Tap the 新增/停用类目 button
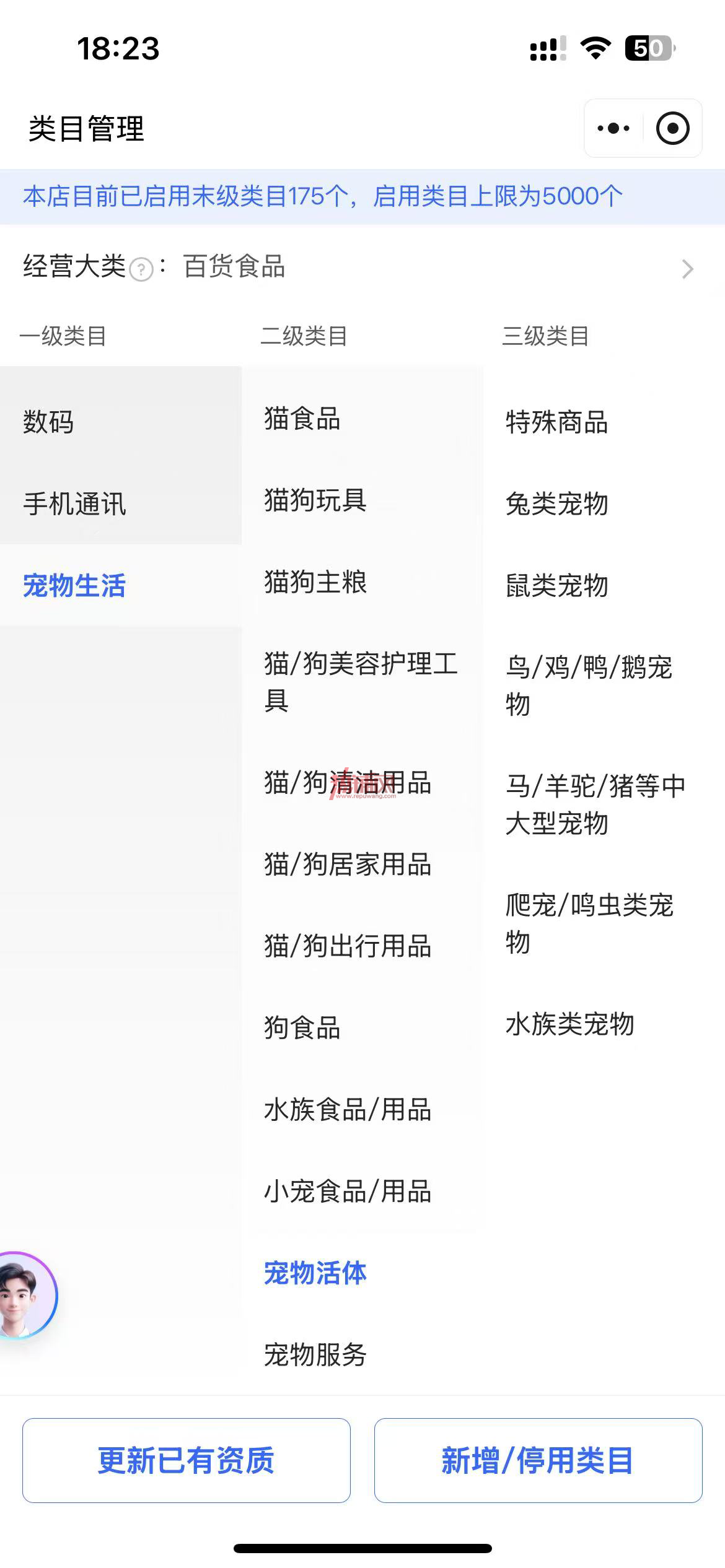Image resolution: width=725 pixels, height=1568 pixels. pyautogui.click(x=538, y=1460)
